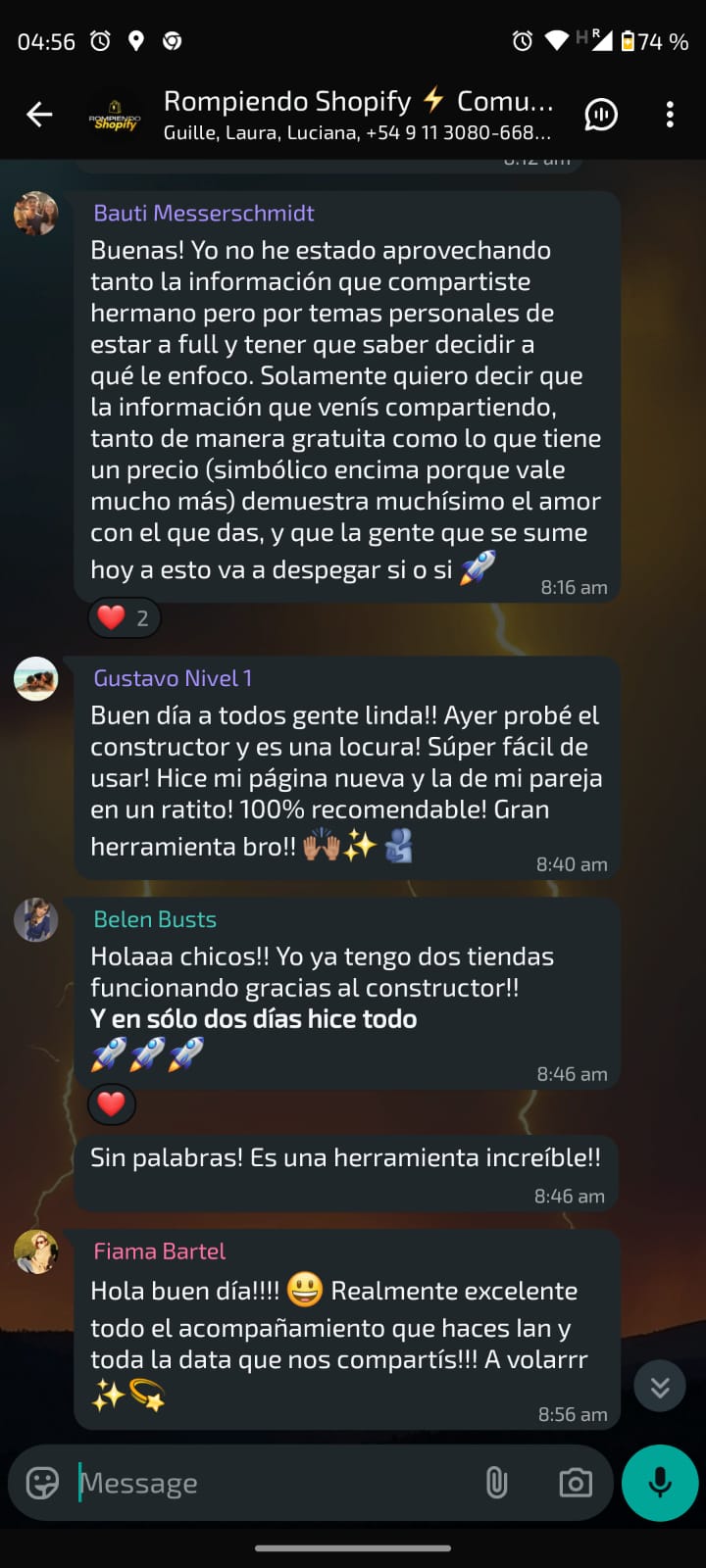The image size is (706, 1568).
Task: Open the camera to send a photo
Action: [576, 1483]
